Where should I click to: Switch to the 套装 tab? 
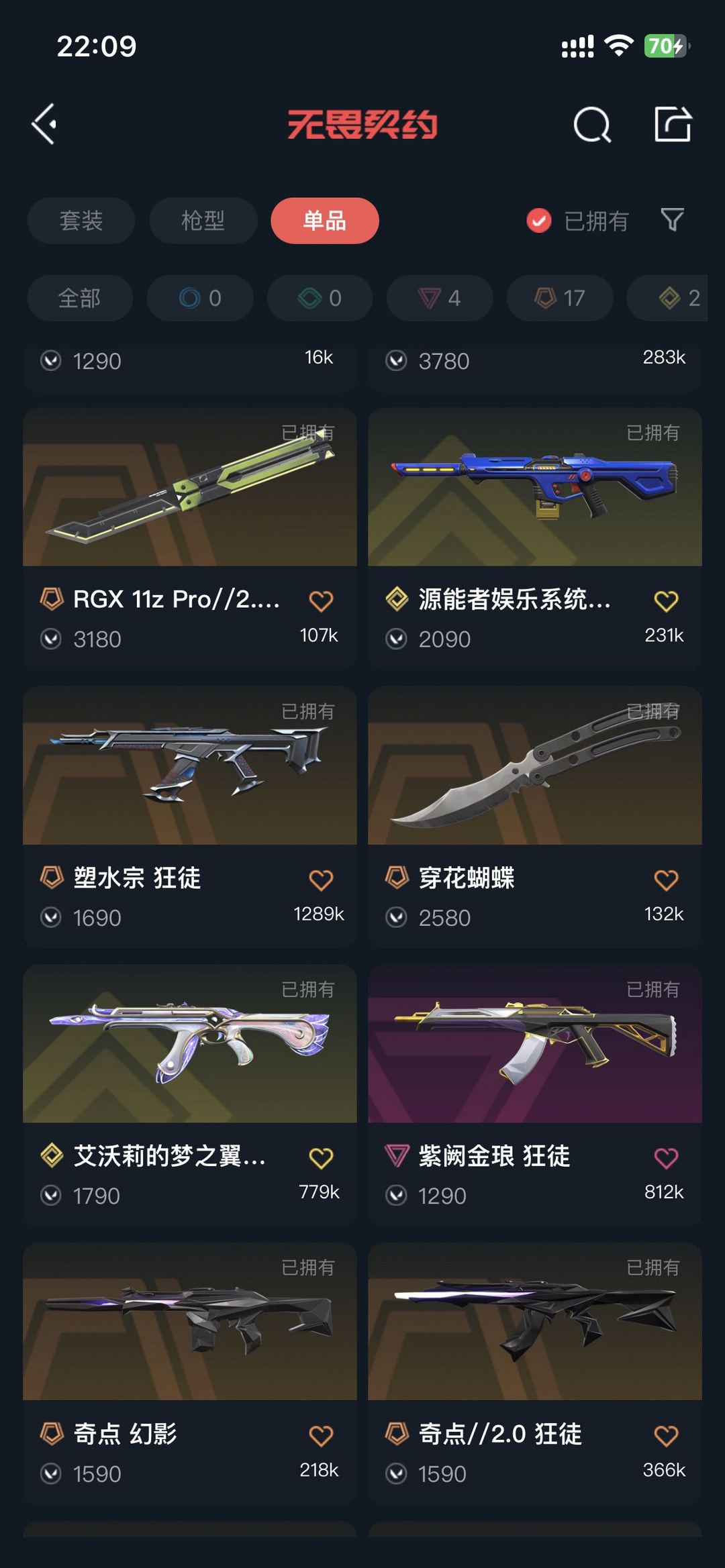[81, 221]
